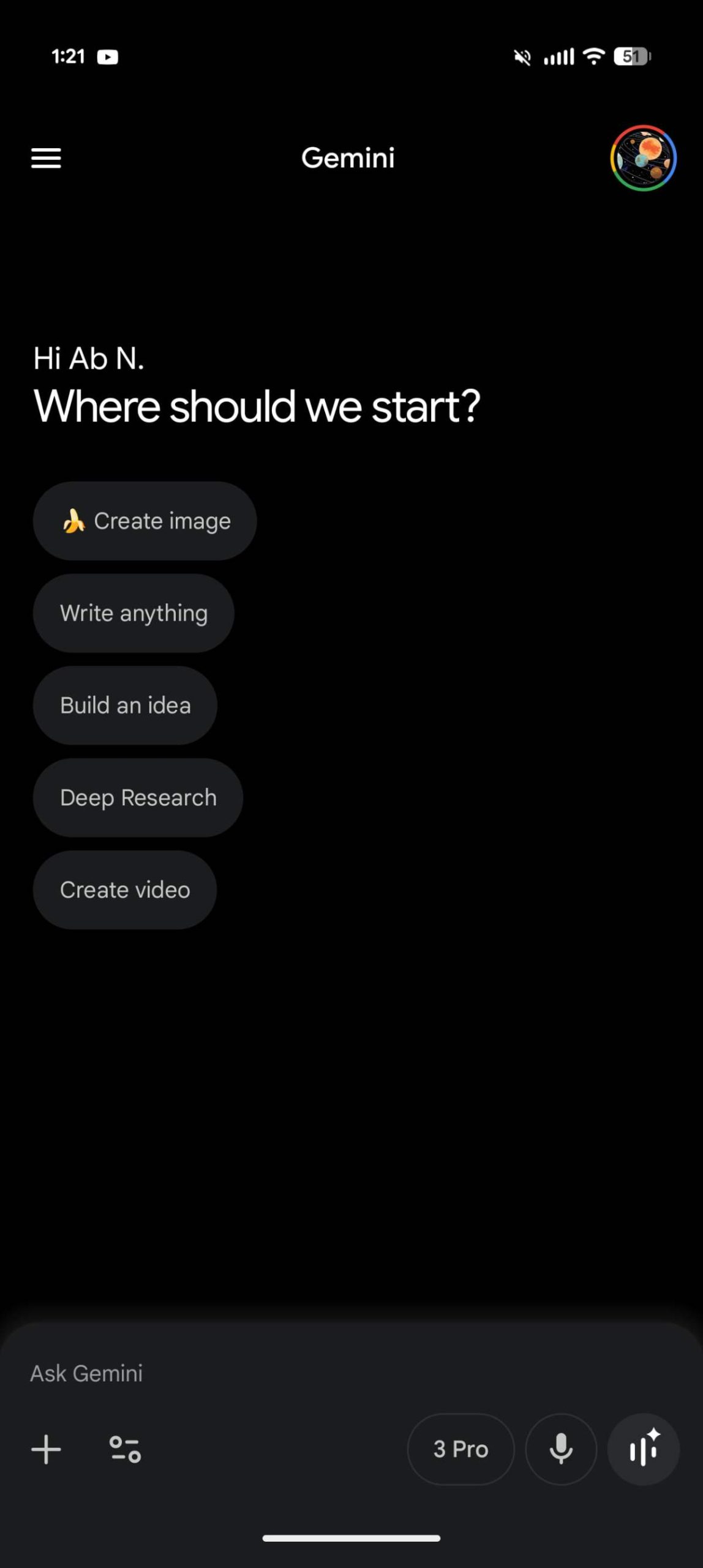Select the Create image chip

[145, 521]
